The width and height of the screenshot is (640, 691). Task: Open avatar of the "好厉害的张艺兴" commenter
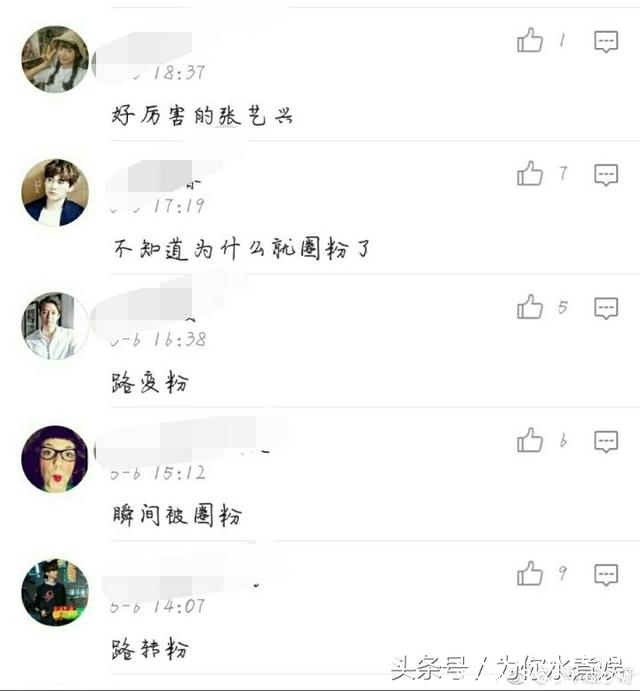point(55,59)
